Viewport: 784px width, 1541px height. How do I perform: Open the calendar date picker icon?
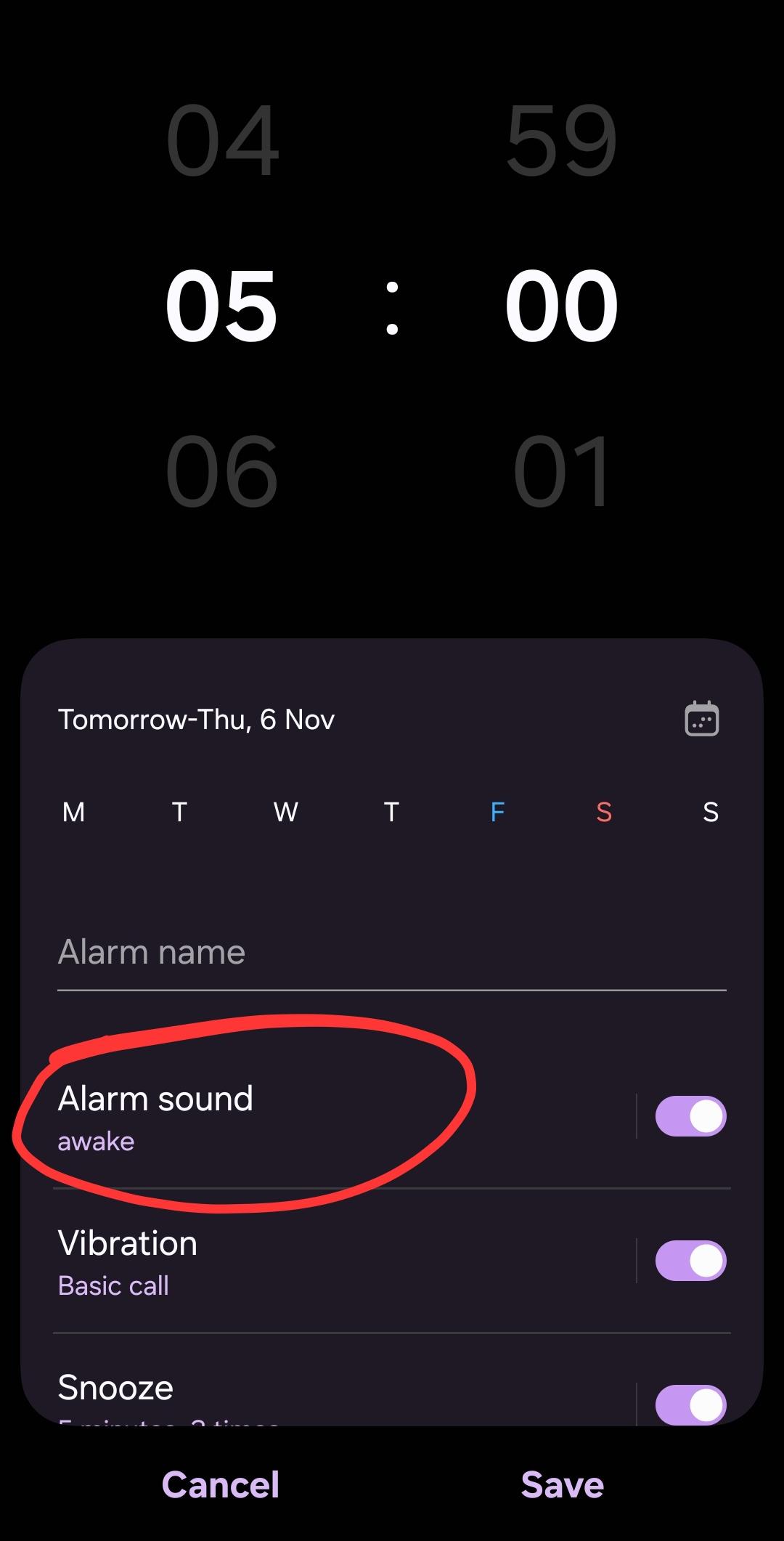click(x=701, y=719)
